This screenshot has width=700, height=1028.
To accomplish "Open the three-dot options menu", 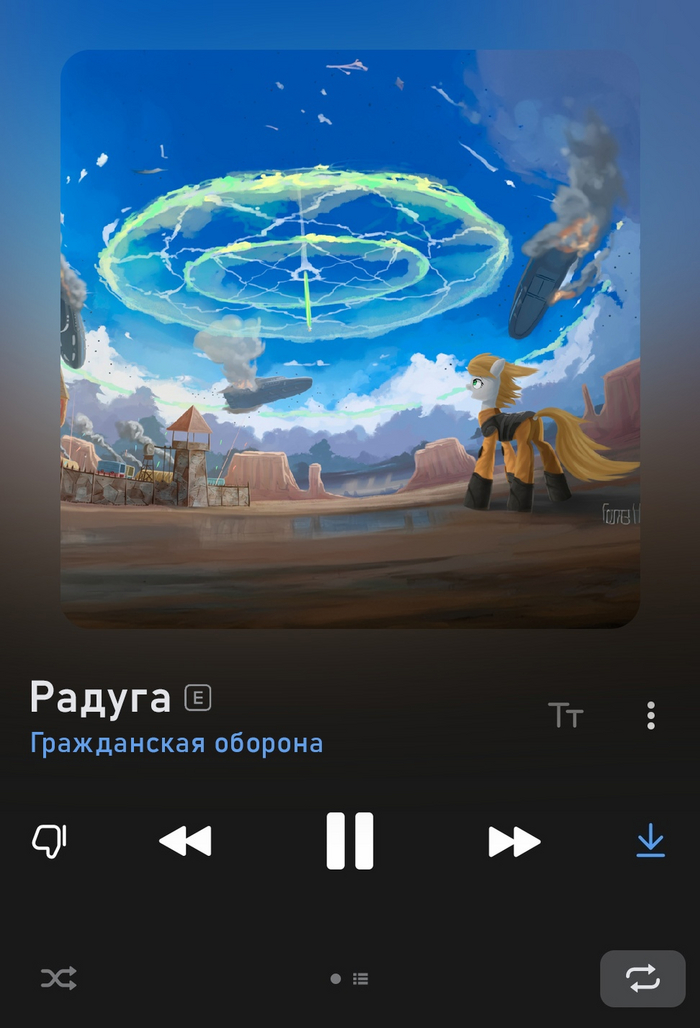I will [651, 715].
